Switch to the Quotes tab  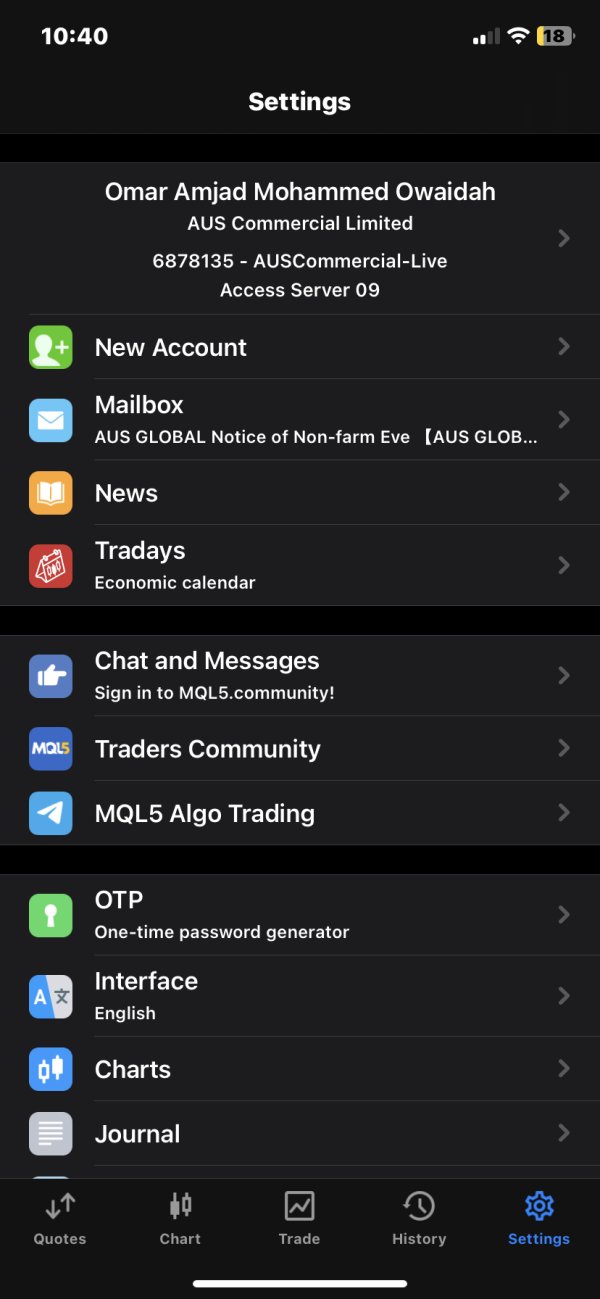pos(60,1218)
